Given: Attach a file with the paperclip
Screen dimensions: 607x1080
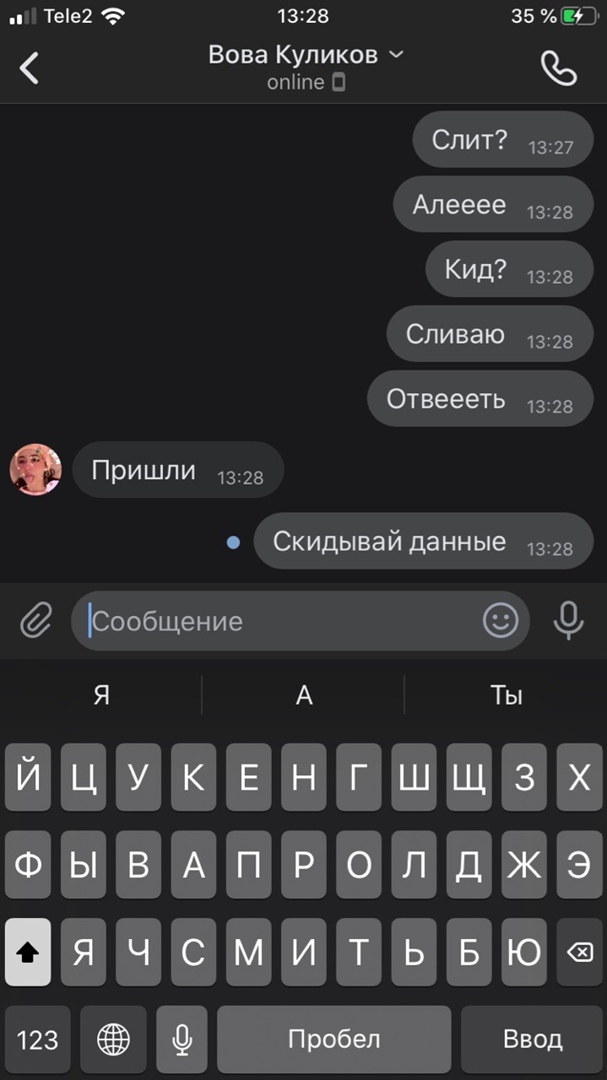Looking at the screenshot, I should click(x=36, y=621).
